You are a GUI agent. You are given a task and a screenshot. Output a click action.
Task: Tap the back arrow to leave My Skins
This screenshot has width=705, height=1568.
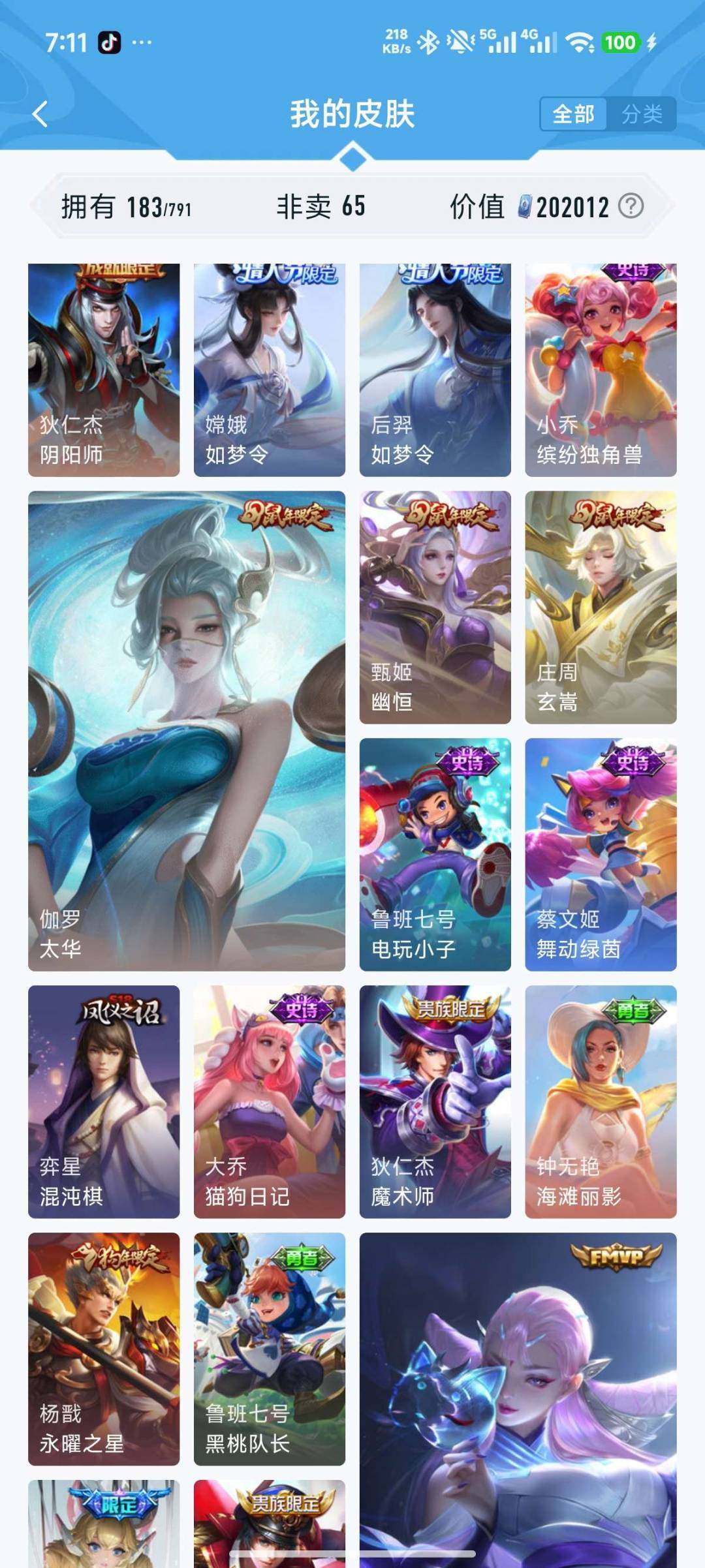coord(41,113)
